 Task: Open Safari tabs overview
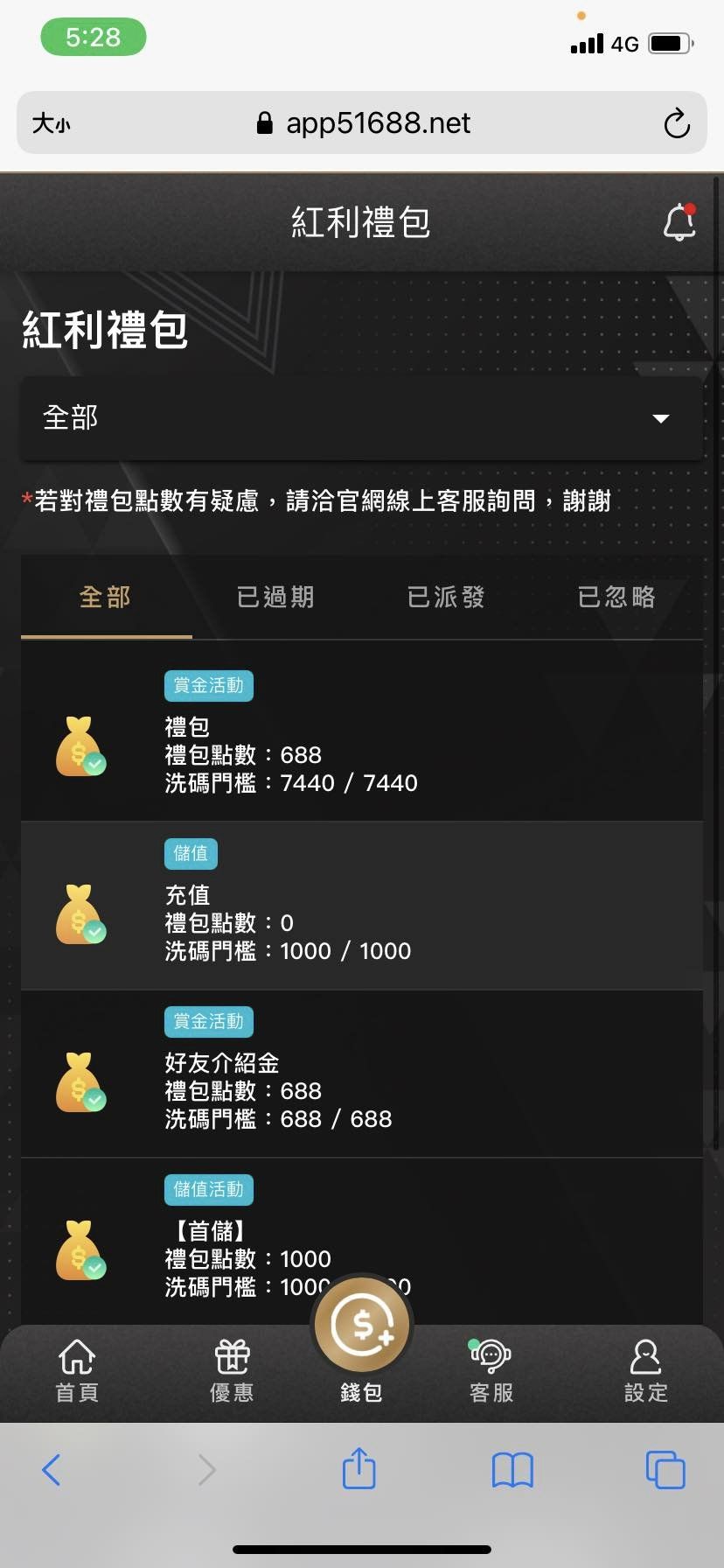[665, 1470]
